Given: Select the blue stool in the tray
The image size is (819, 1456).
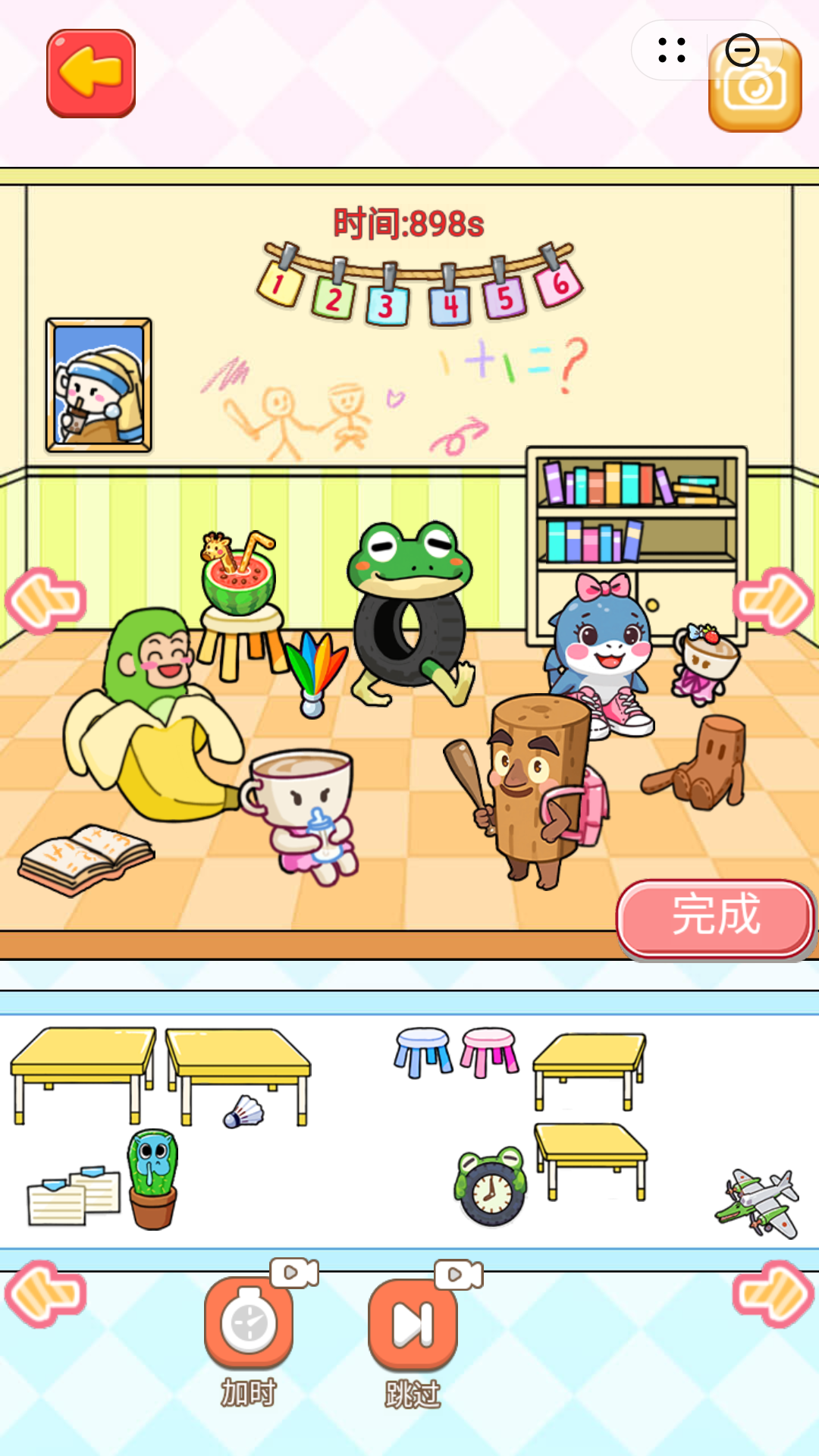Looking at the screenshot, I should [423, 1051].
